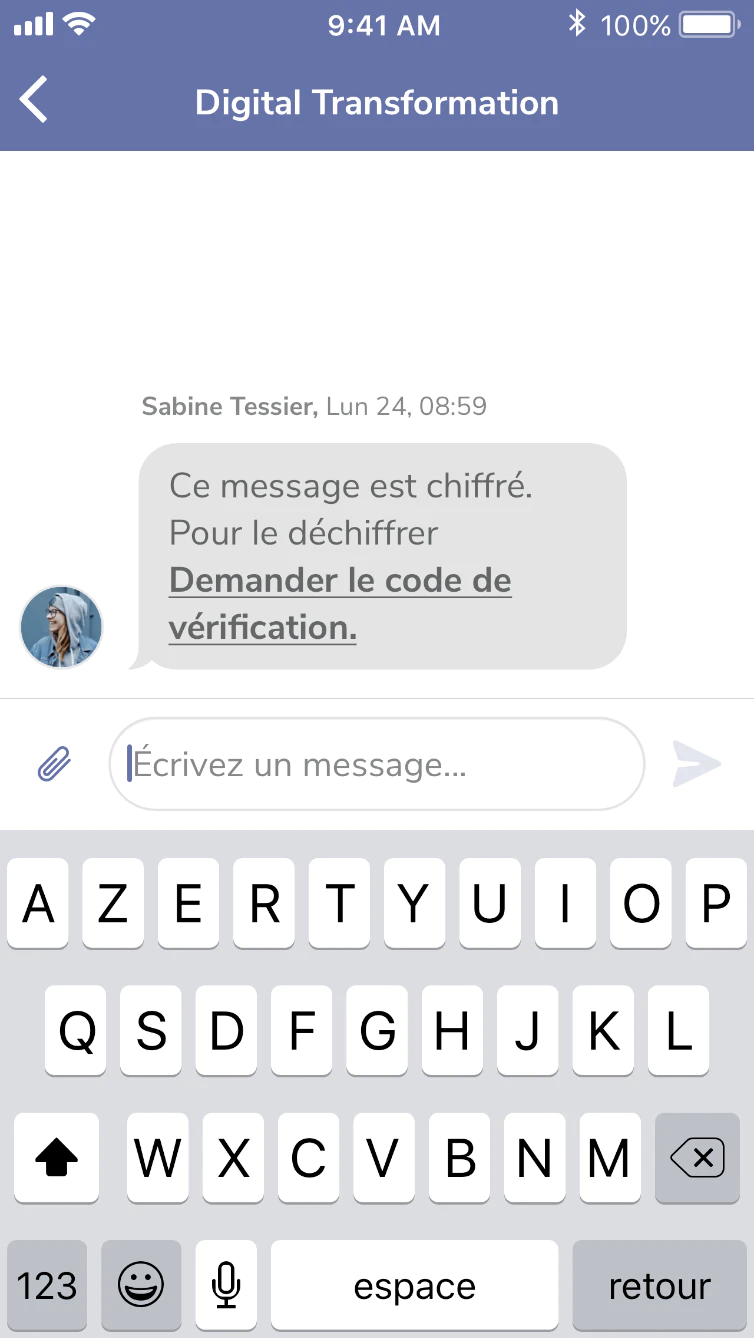Switch keyboard to 123 numbers
Screen dimensions: 754x1338
47,1285
